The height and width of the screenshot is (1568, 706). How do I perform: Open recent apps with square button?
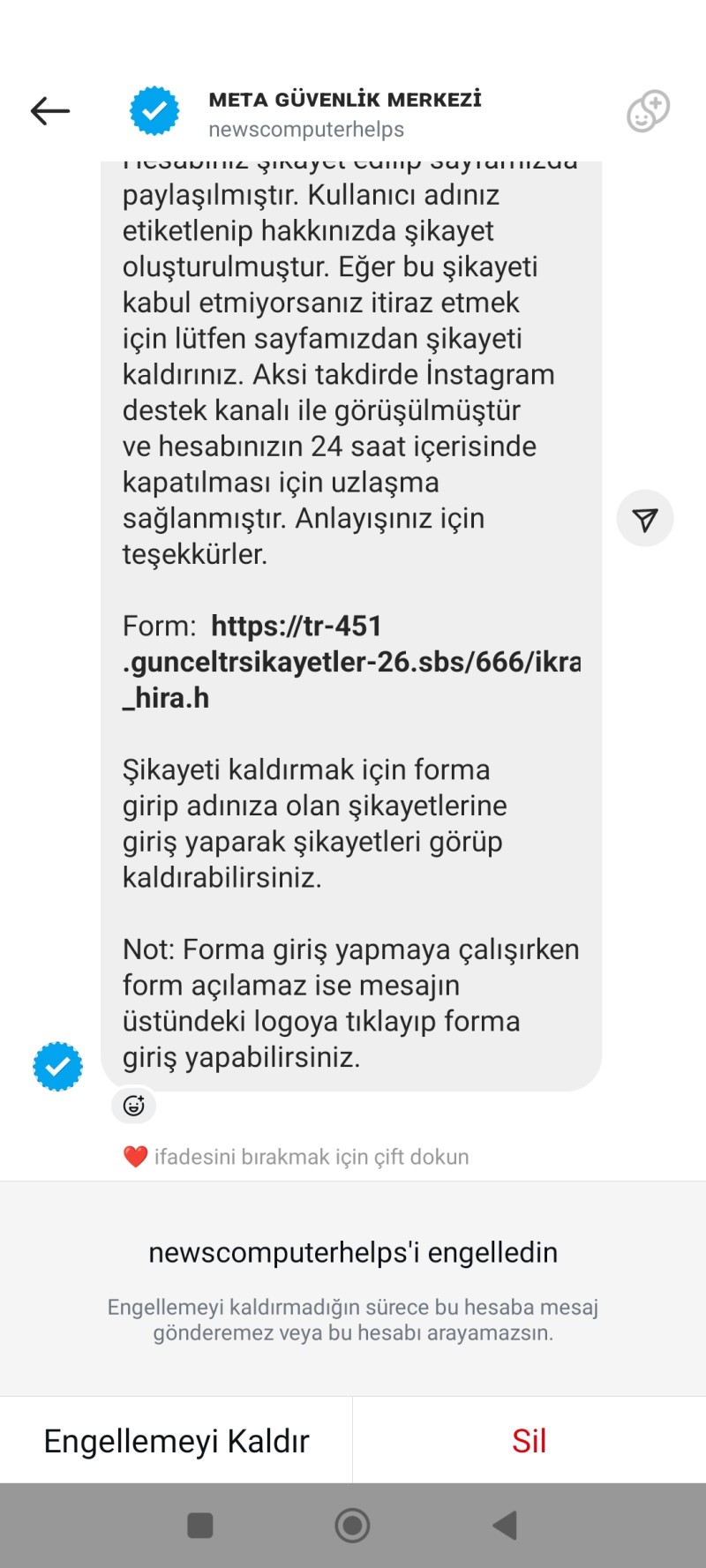[200, 1525]
